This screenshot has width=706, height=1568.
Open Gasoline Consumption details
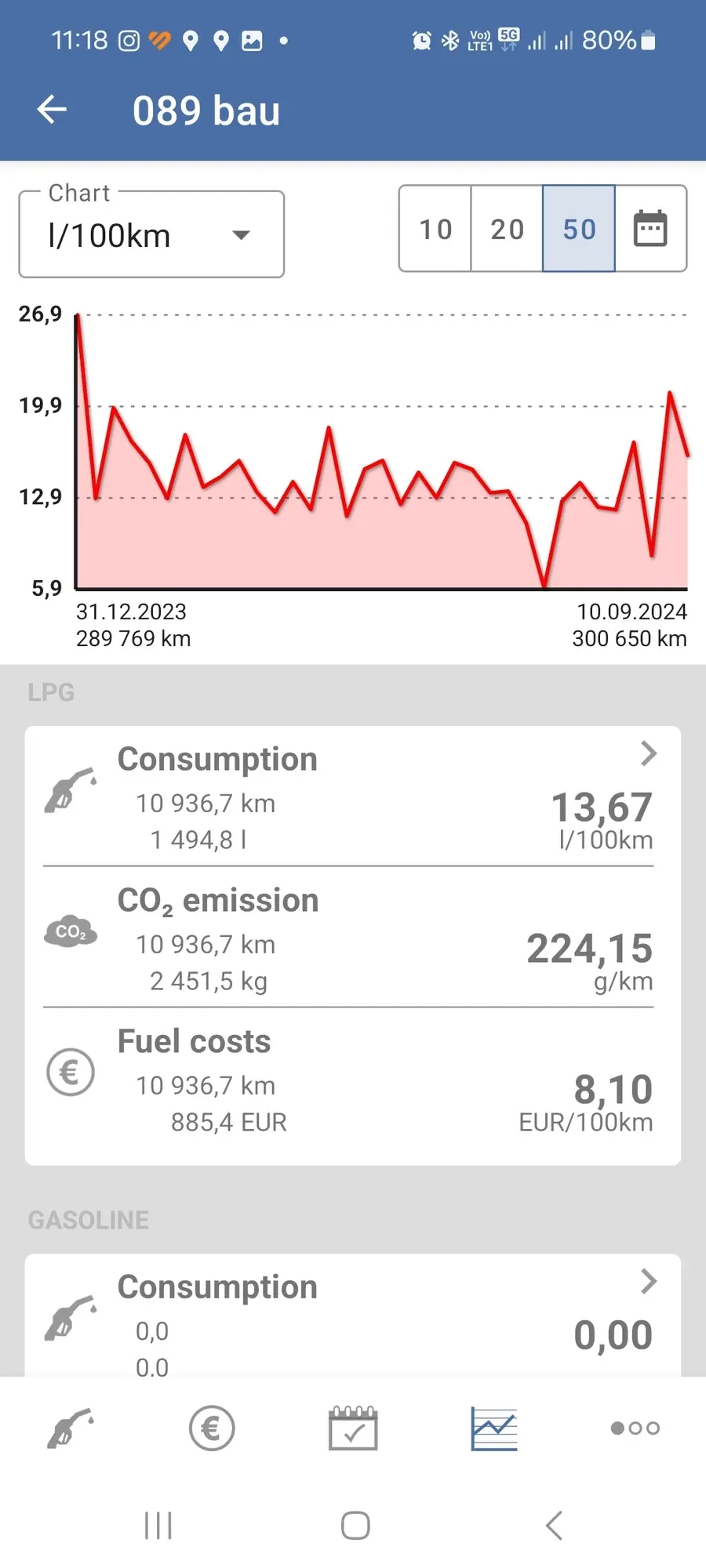pyautogui.click(x=353, y=1317)
